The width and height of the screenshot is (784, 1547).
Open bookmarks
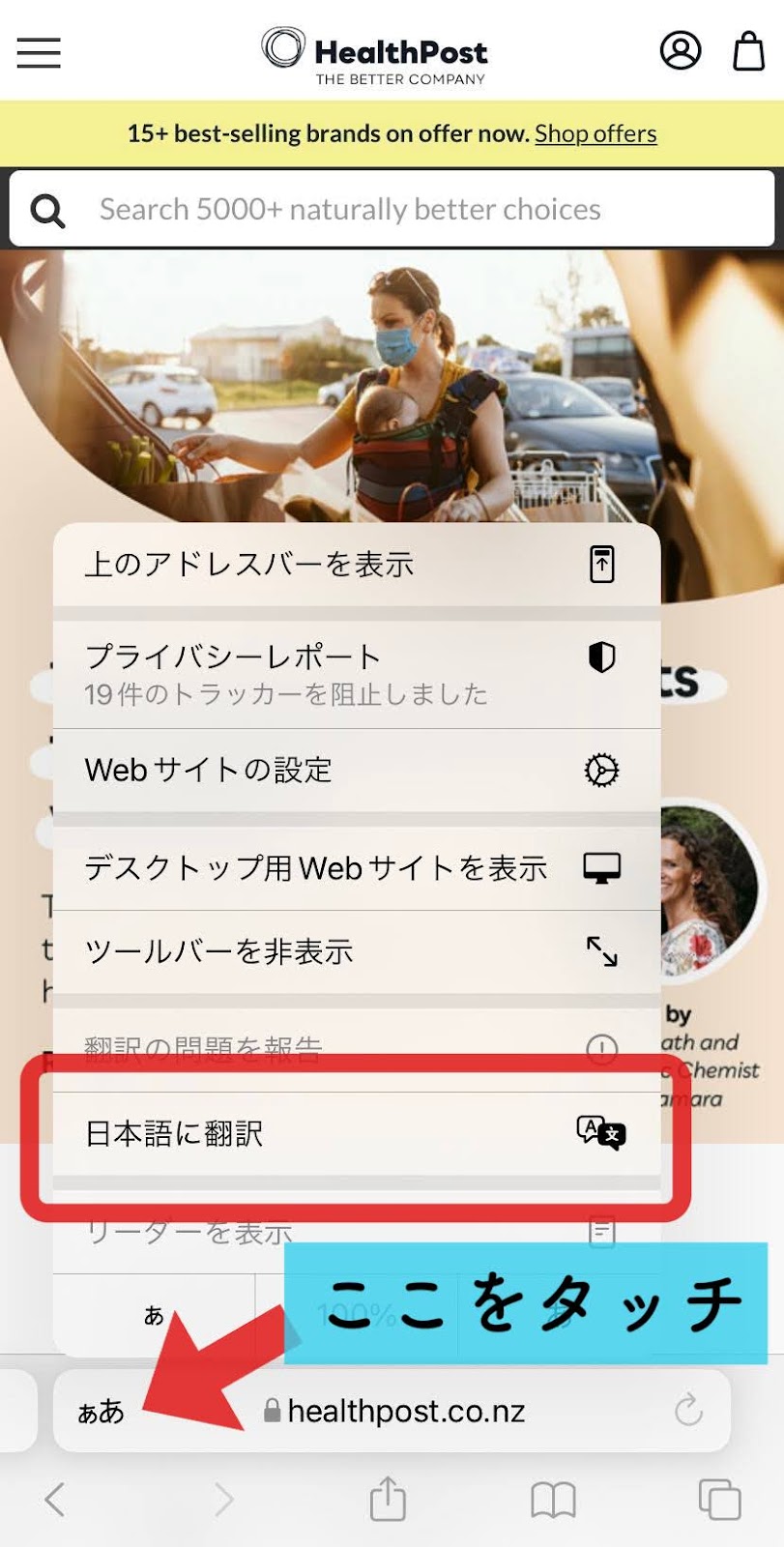(x=553, y=1500)
